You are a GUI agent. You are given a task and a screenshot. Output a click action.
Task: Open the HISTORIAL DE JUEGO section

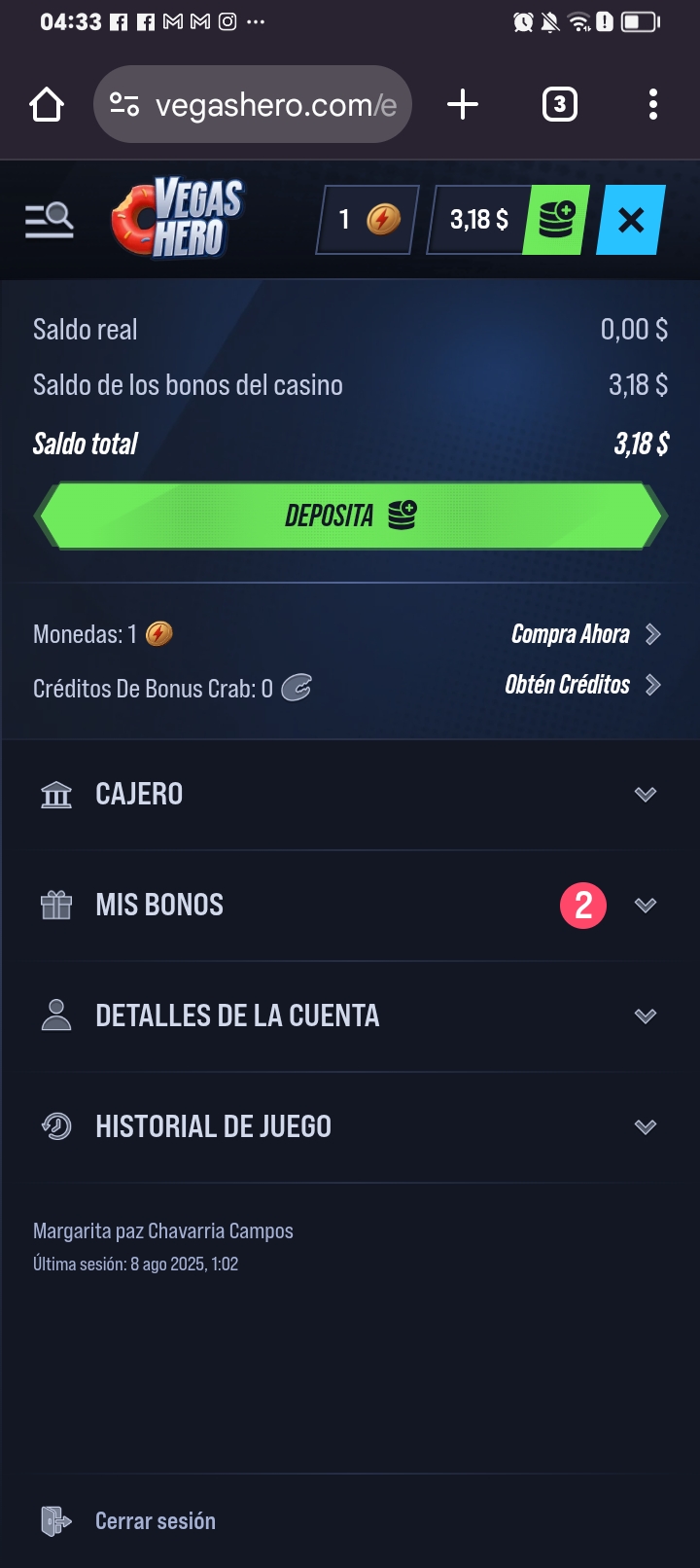click(645, 1126)
